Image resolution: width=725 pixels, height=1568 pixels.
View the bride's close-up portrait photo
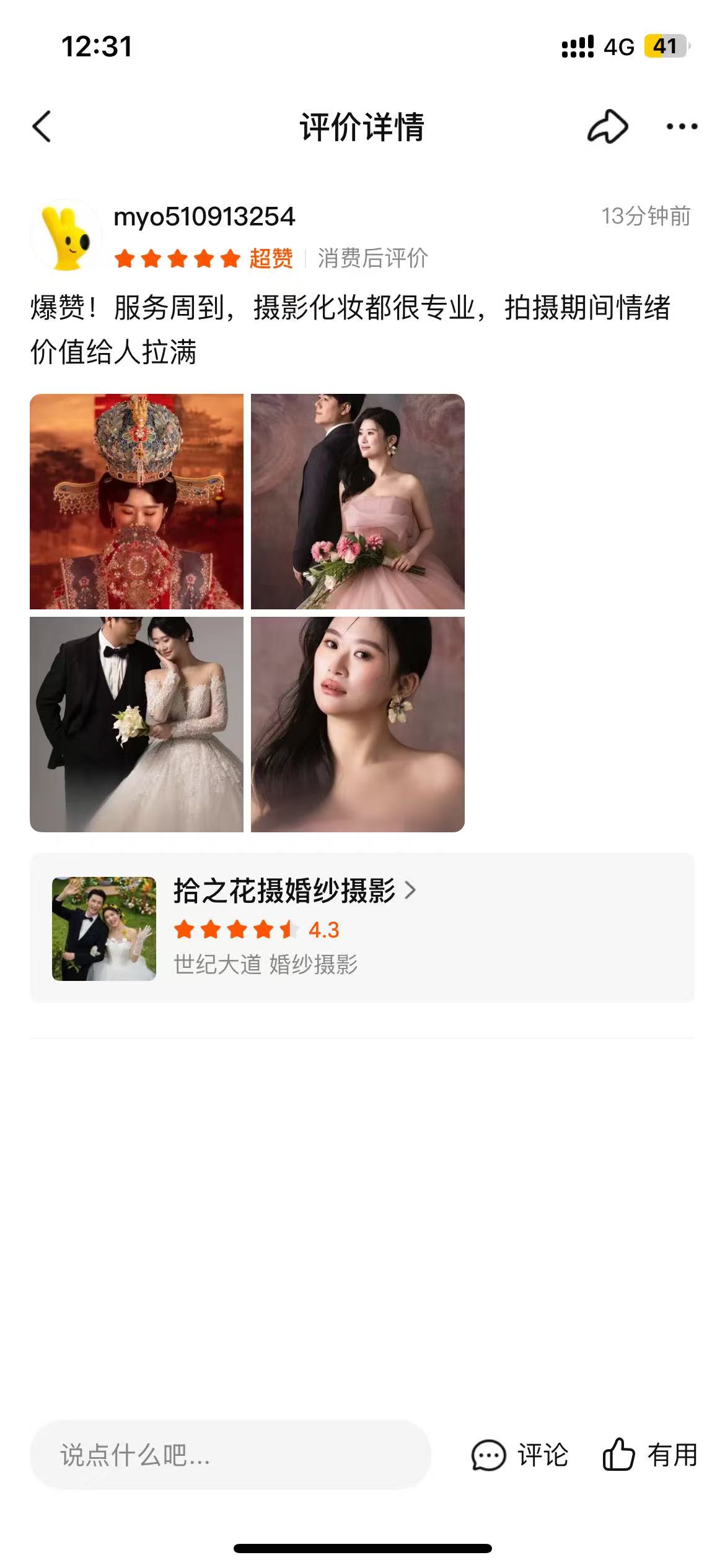click(358, 724)
